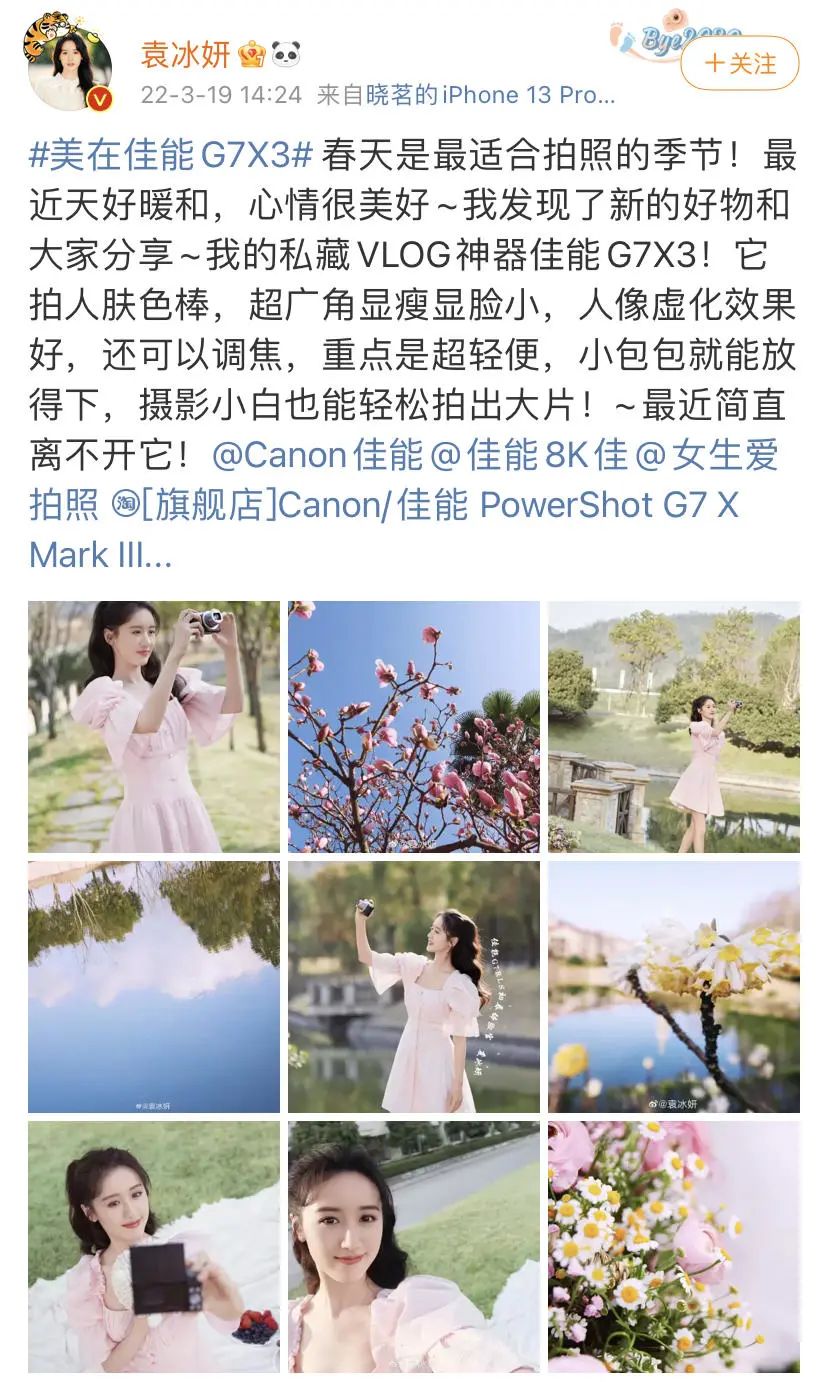Open 袁冰妍's profile avatar
The height and width of the screenshot is (1382, 828).
69,62
